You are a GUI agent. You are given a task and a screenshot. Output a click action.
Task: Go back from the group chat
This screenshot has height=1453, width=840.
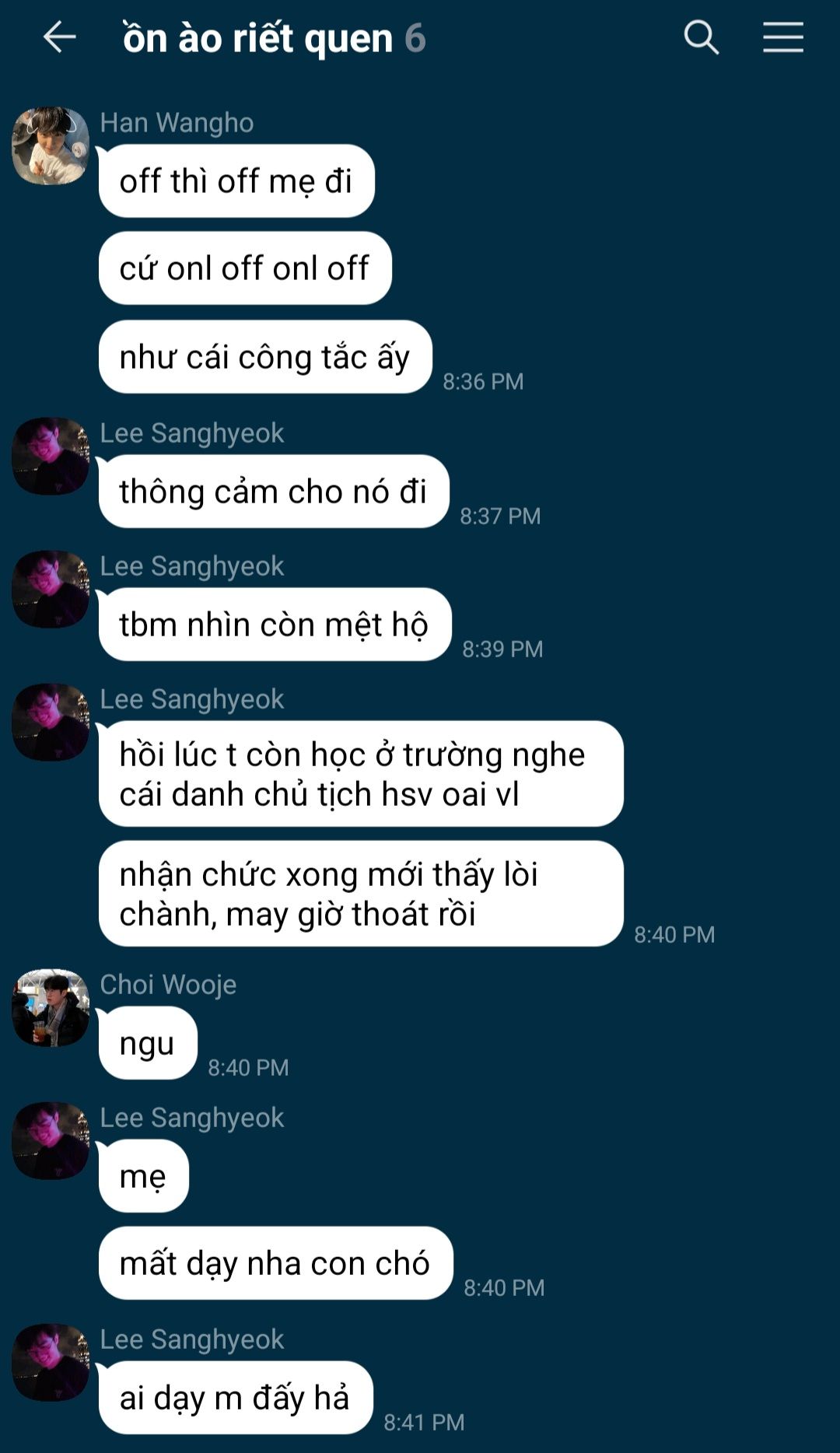(x=59, y=37)
